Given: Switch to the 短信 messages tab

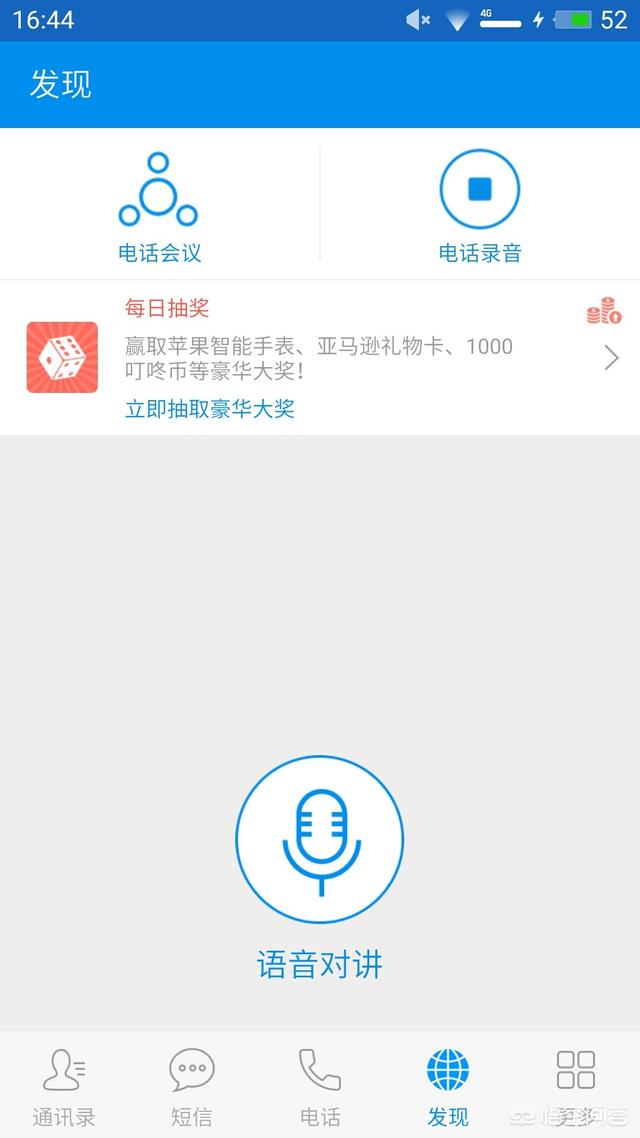Looking at the screenshot, I should pyautogui.click(x=192, y=1086).
